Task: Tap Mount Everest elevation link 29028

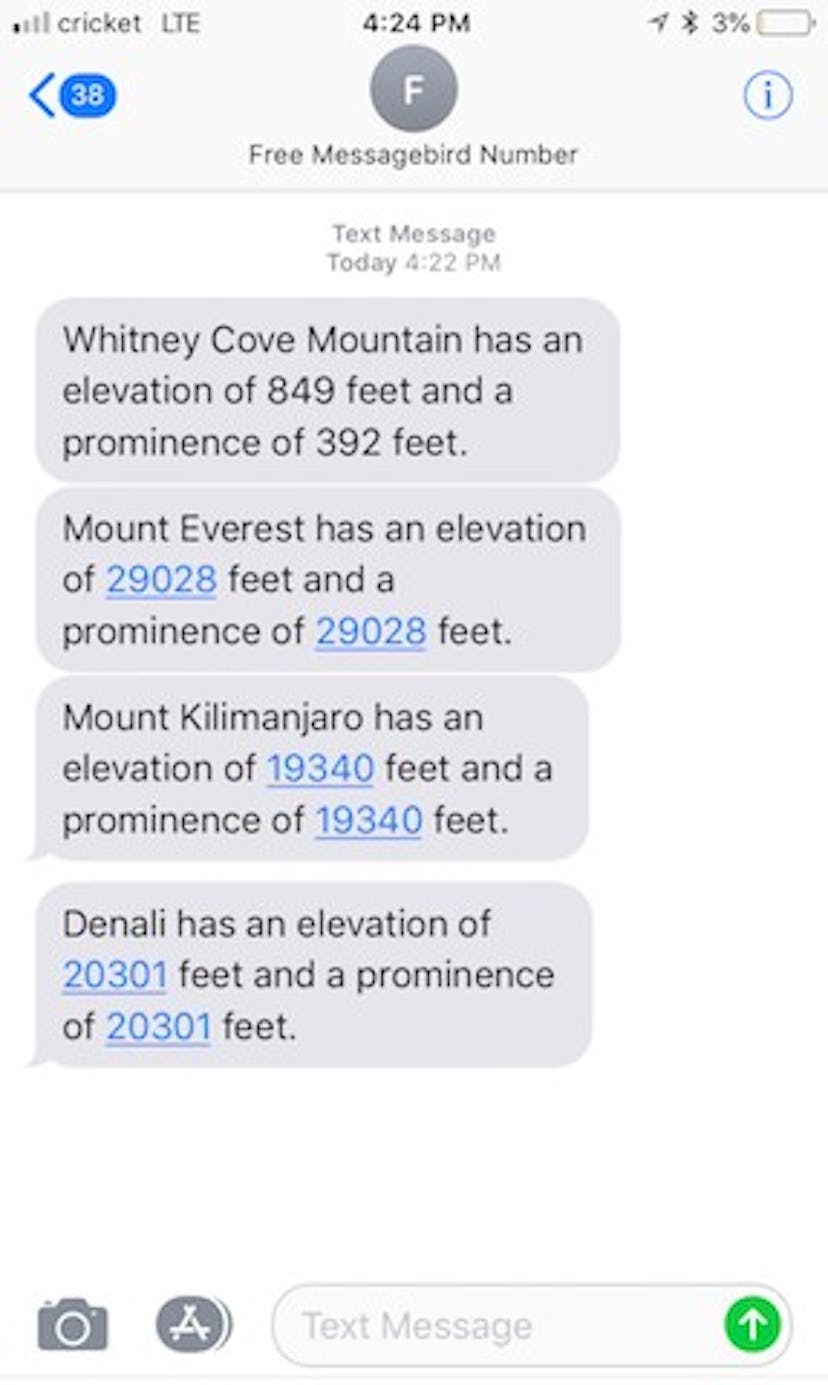Action: (x=161, y=580)
